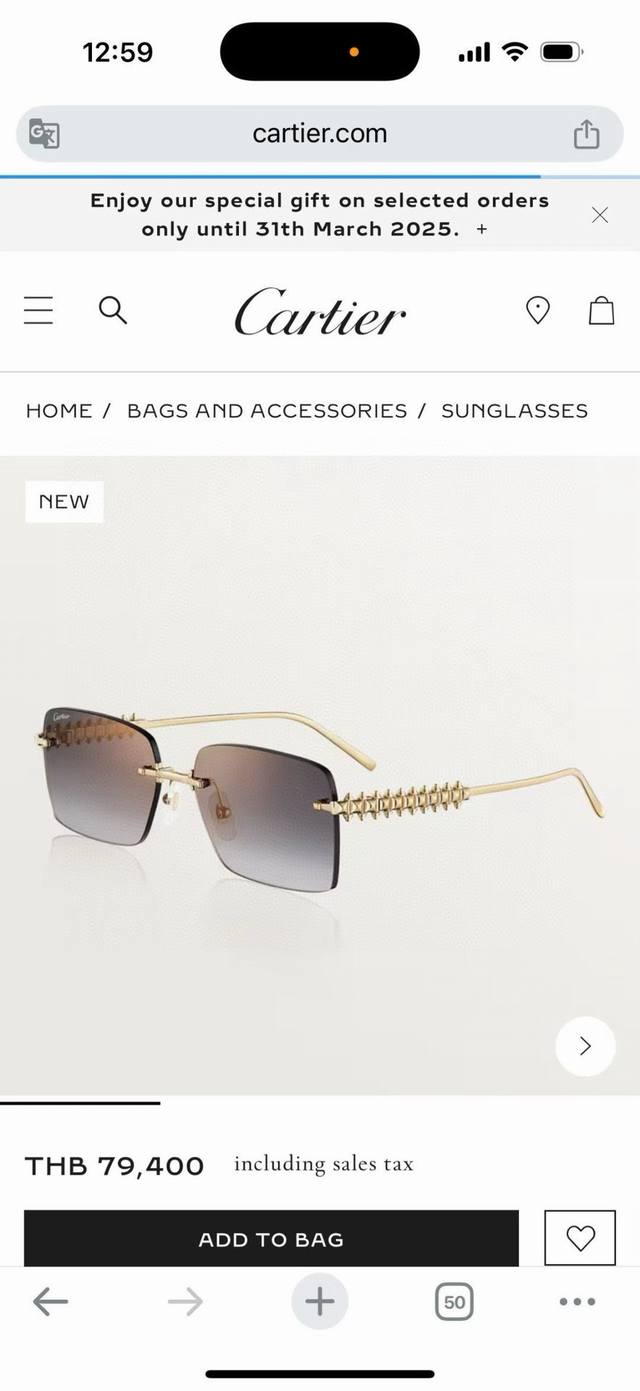
Task: Expand the special gift banner details
Action: coord(482,229)
